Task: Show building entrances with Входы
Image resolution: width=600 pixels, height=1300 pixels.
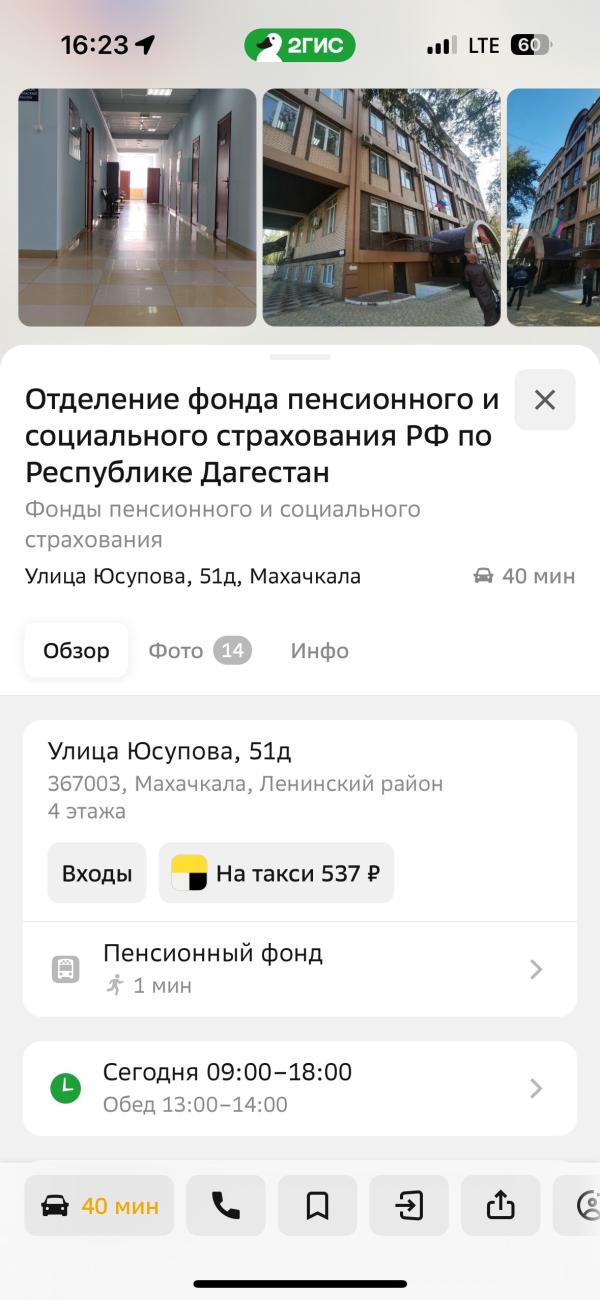Action: pyautogui.click(x=97, y=873)
